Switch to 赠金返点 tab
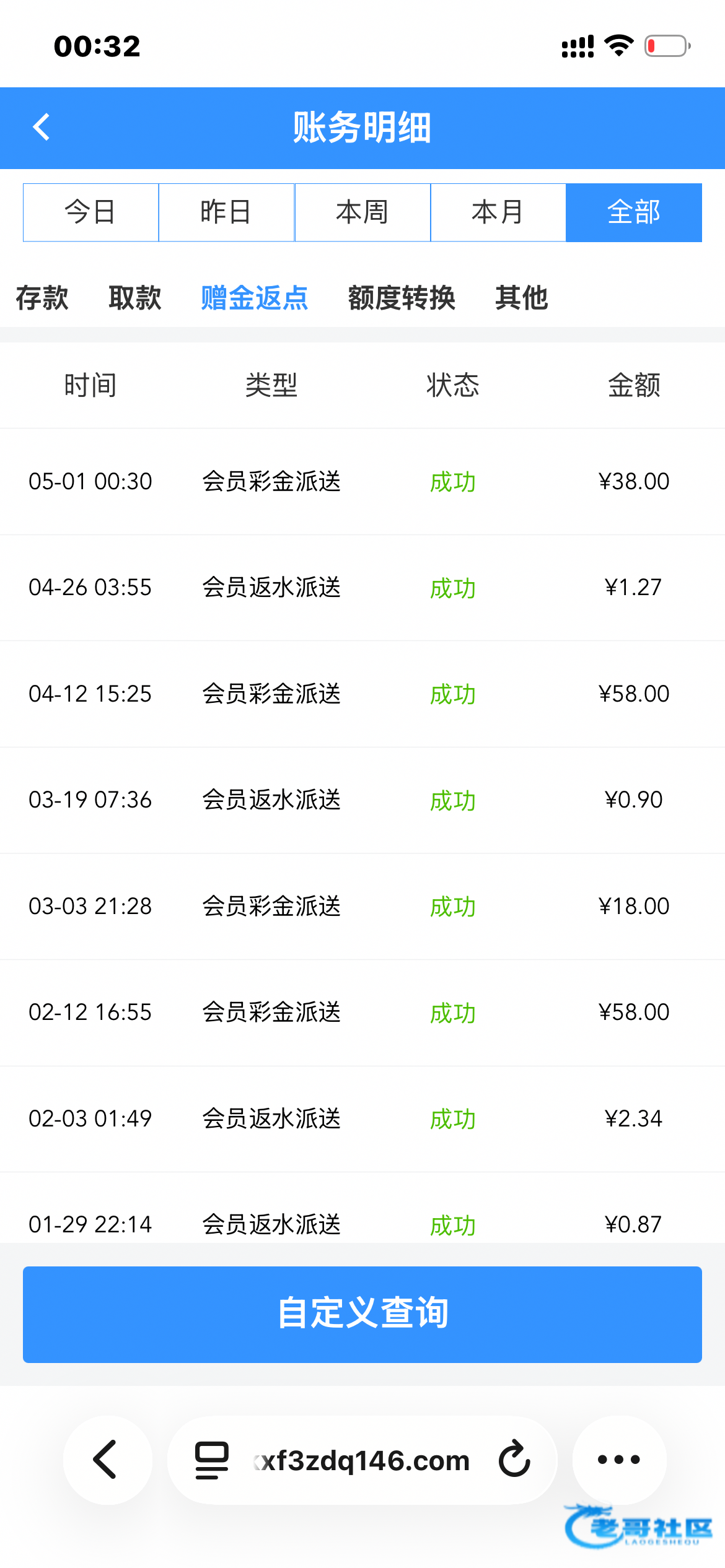Image resolution: width=725 pixels, height=1568 pixels. click(255, 298)
